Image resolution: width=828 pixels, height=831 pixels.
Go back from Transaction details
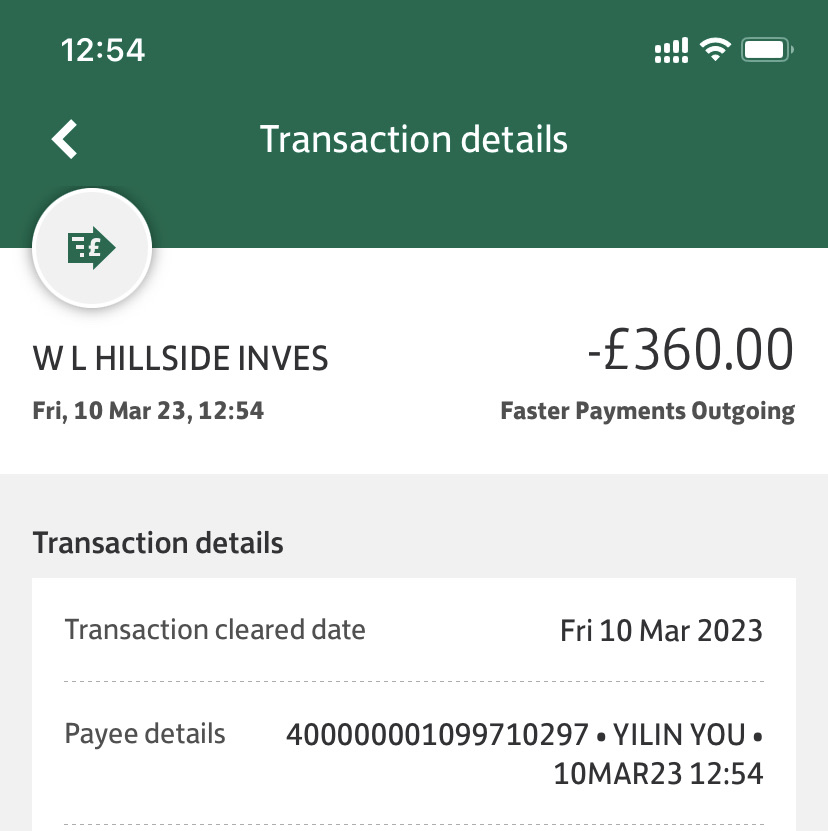(x=65, y=139)
